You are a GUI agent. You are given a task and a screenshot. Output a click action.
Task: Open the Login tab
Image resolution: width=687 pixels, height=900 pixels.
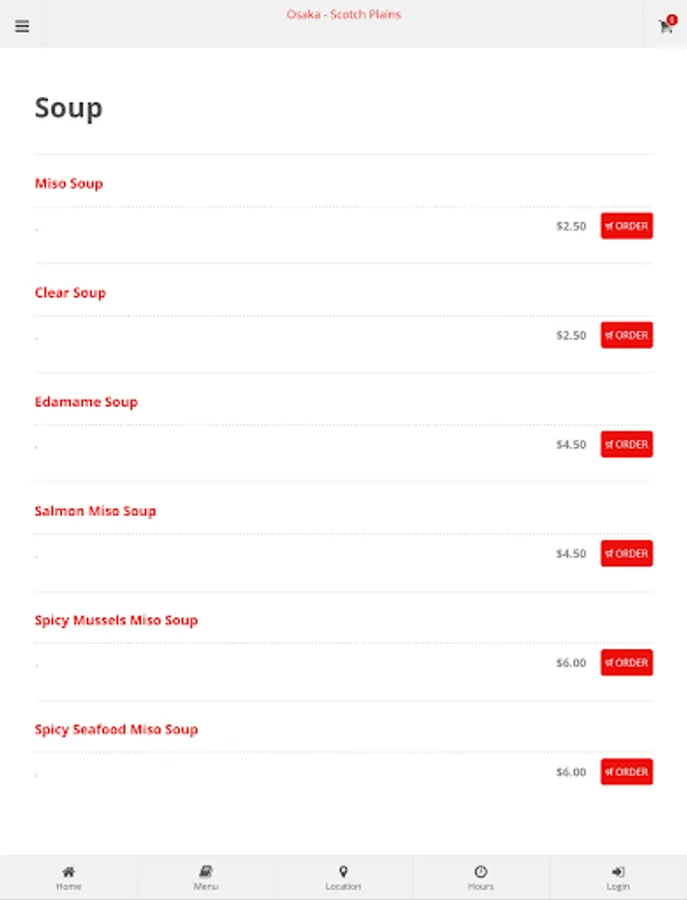(618, 878)
